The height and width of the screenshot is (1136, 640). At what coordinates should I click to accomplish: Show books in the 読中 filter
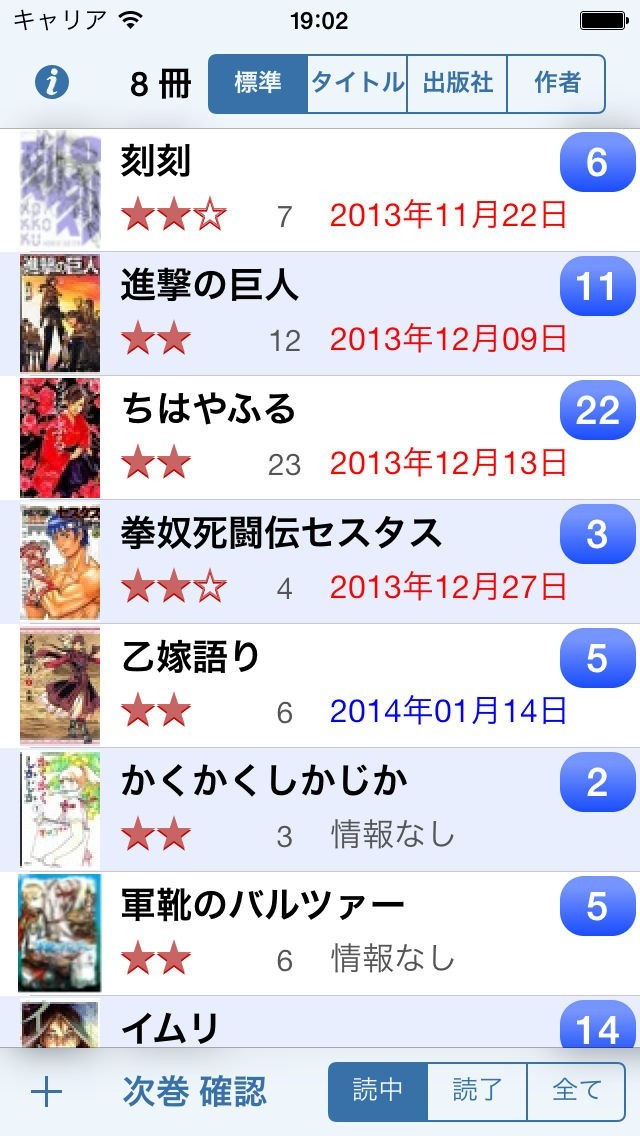click(378, 1091)
